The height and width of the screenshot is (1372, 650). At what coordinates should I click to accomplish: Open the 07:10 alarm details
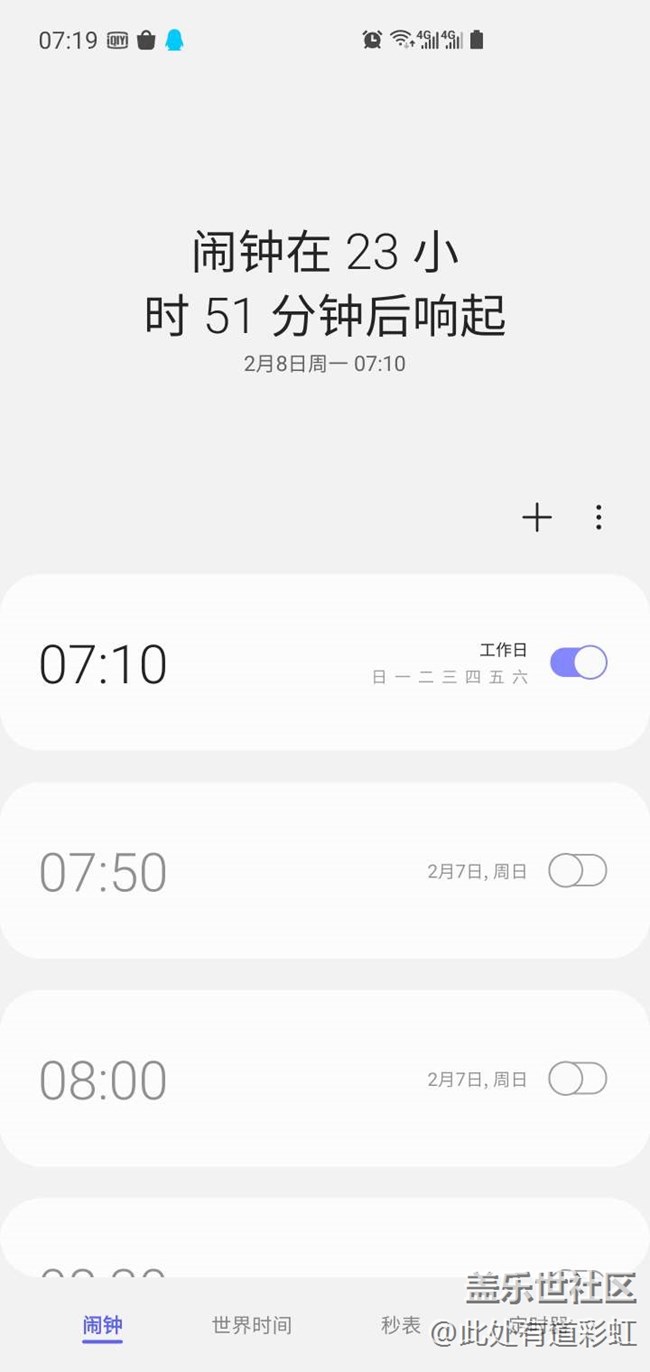[x=200, y=664]
